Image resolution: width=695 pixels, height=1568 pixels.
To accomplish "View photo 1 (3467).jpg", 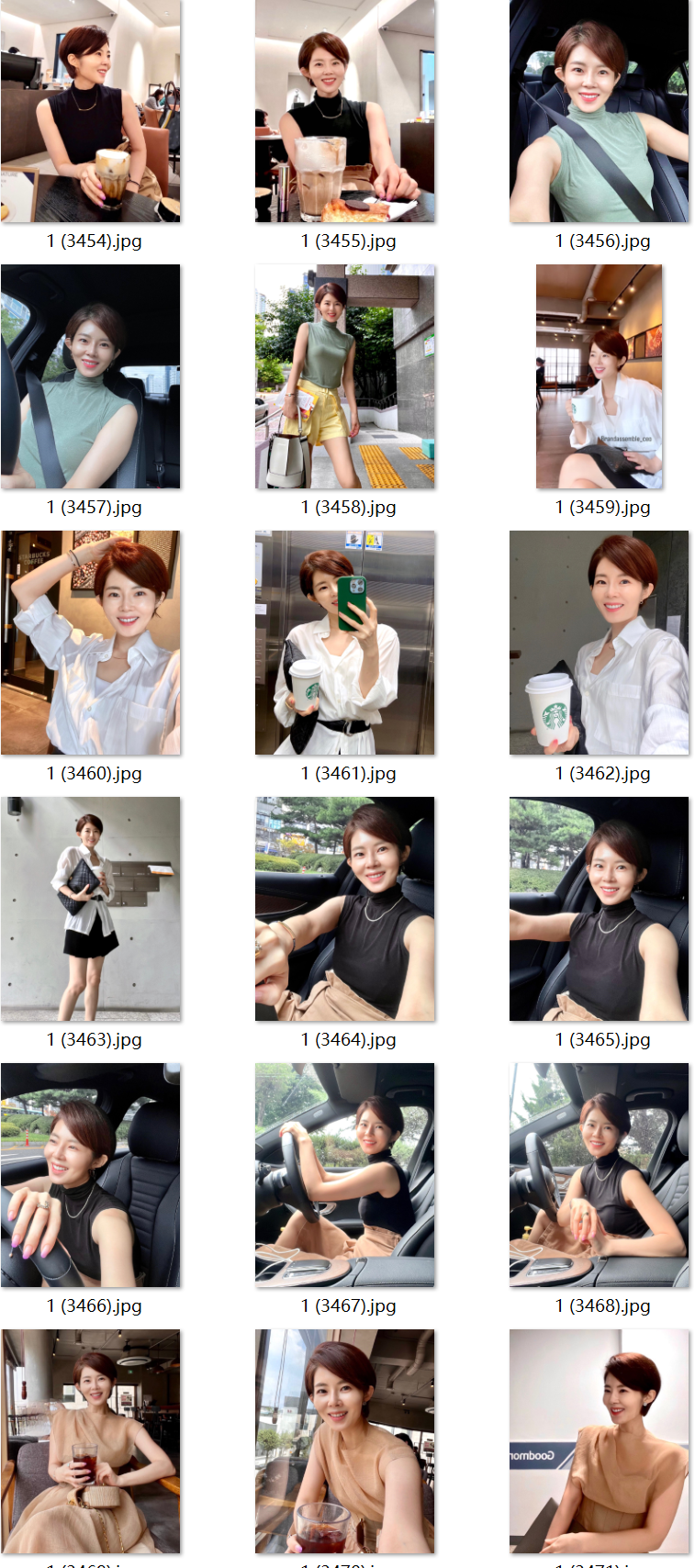I will [345, 1175].
